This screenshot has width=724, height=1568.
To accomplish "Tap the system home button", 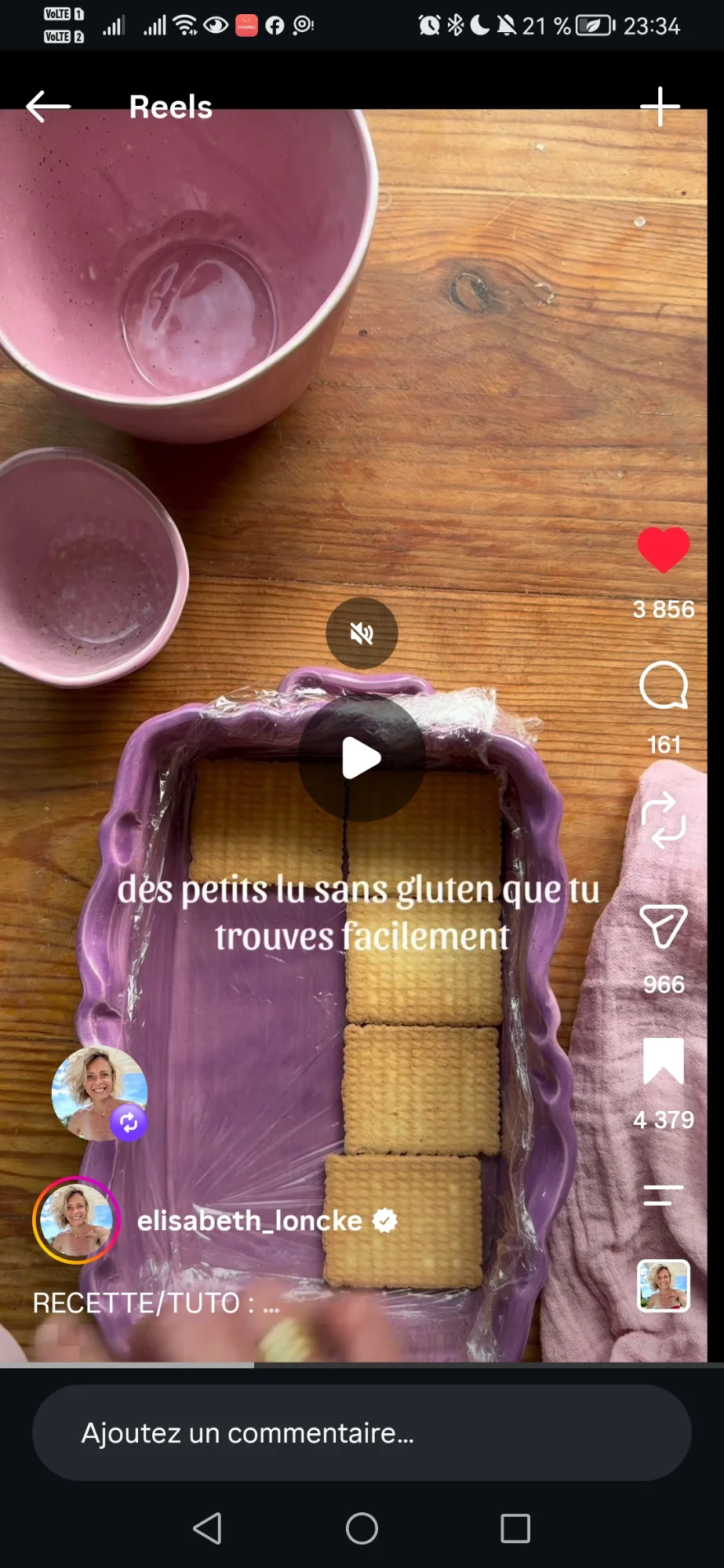I will point(362,1528).
